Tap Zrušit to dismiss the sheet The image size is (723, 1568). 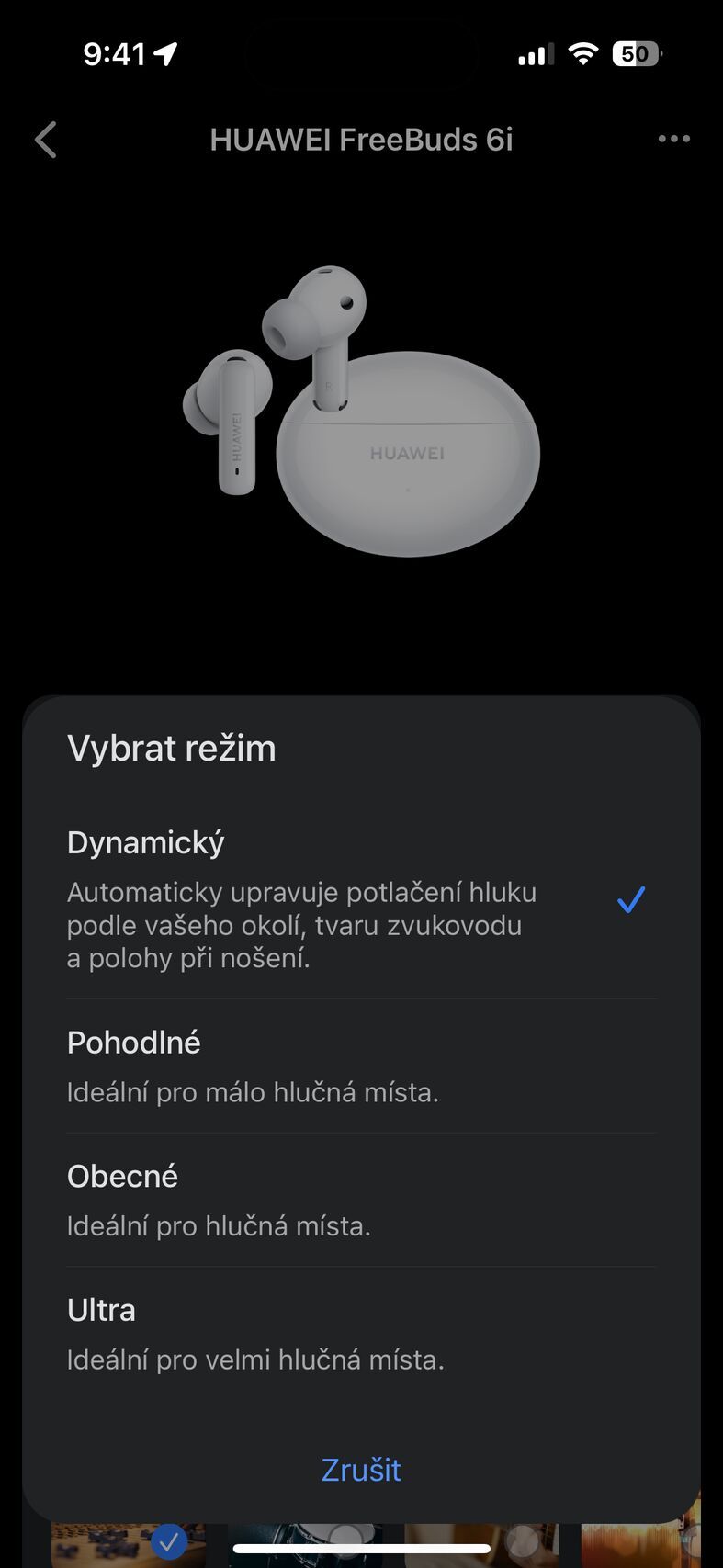(361, 1470)
